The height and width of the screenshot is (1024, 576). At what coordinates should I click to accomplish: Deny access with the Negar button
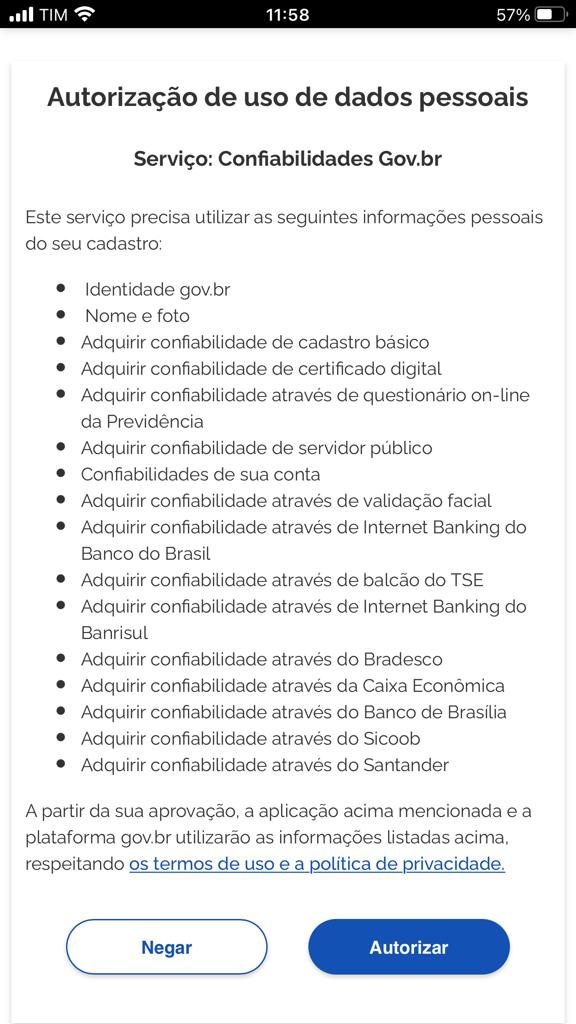tap(167, 947)
